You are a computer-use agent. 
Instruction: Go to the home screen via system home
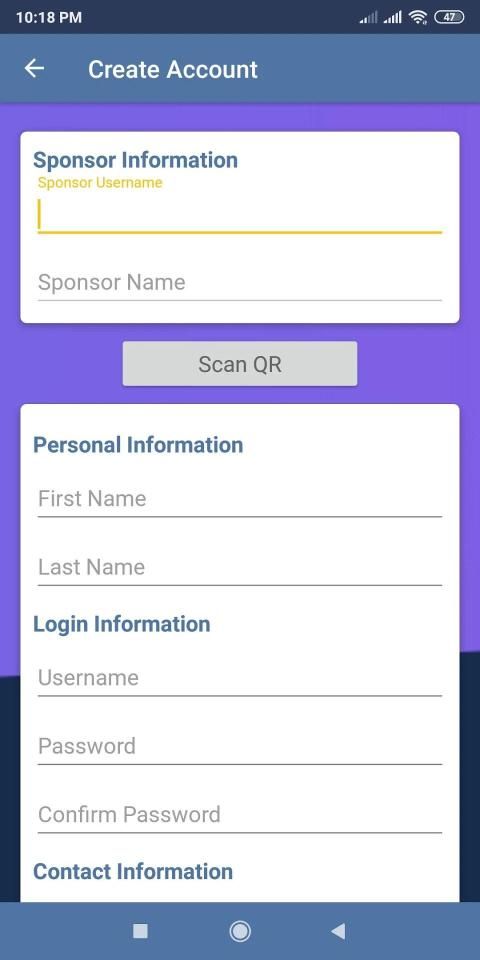pyautogui.click(x=239, y=931)
